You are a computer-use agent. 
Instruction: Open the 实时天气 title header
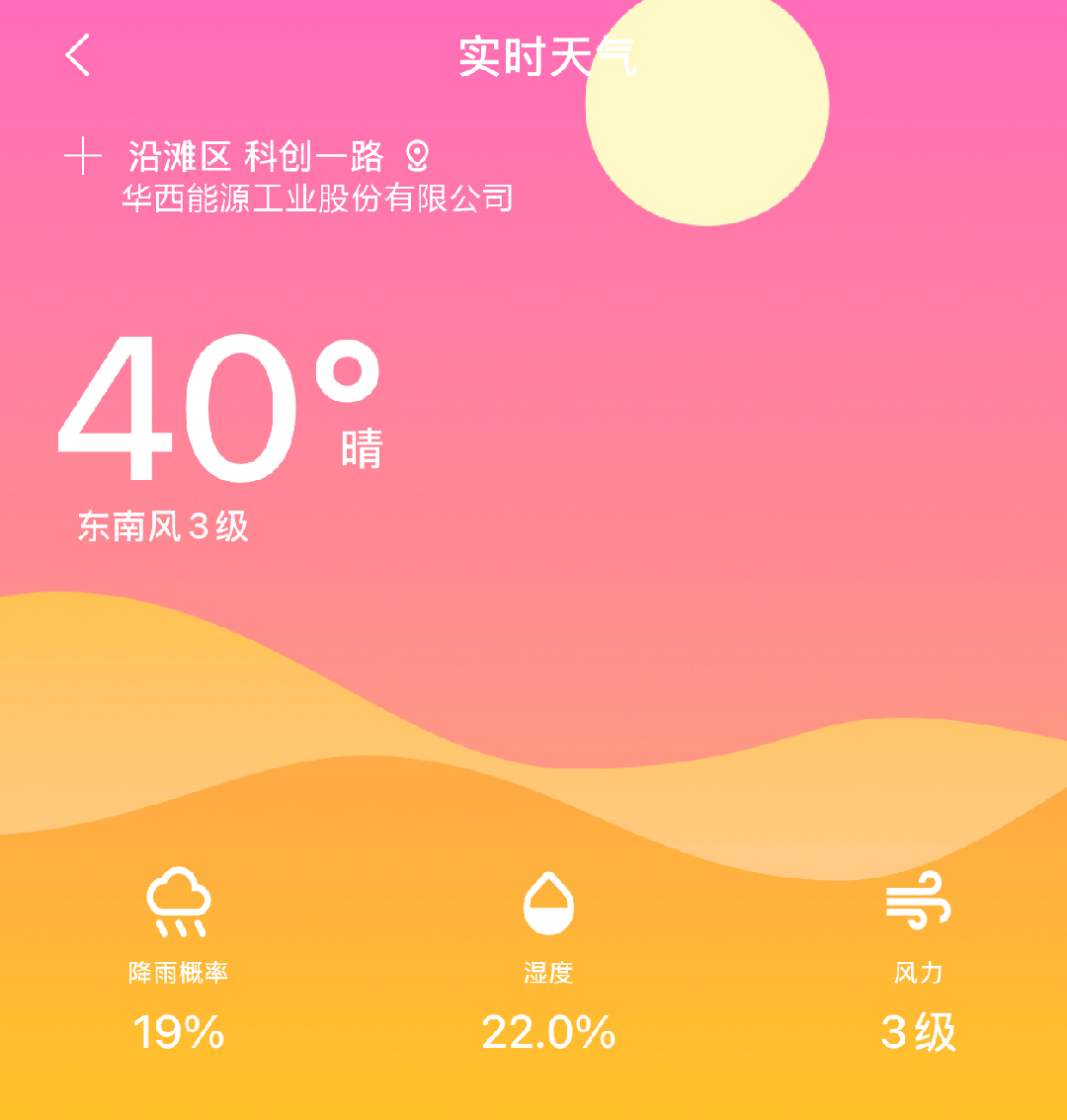(548, 56)
